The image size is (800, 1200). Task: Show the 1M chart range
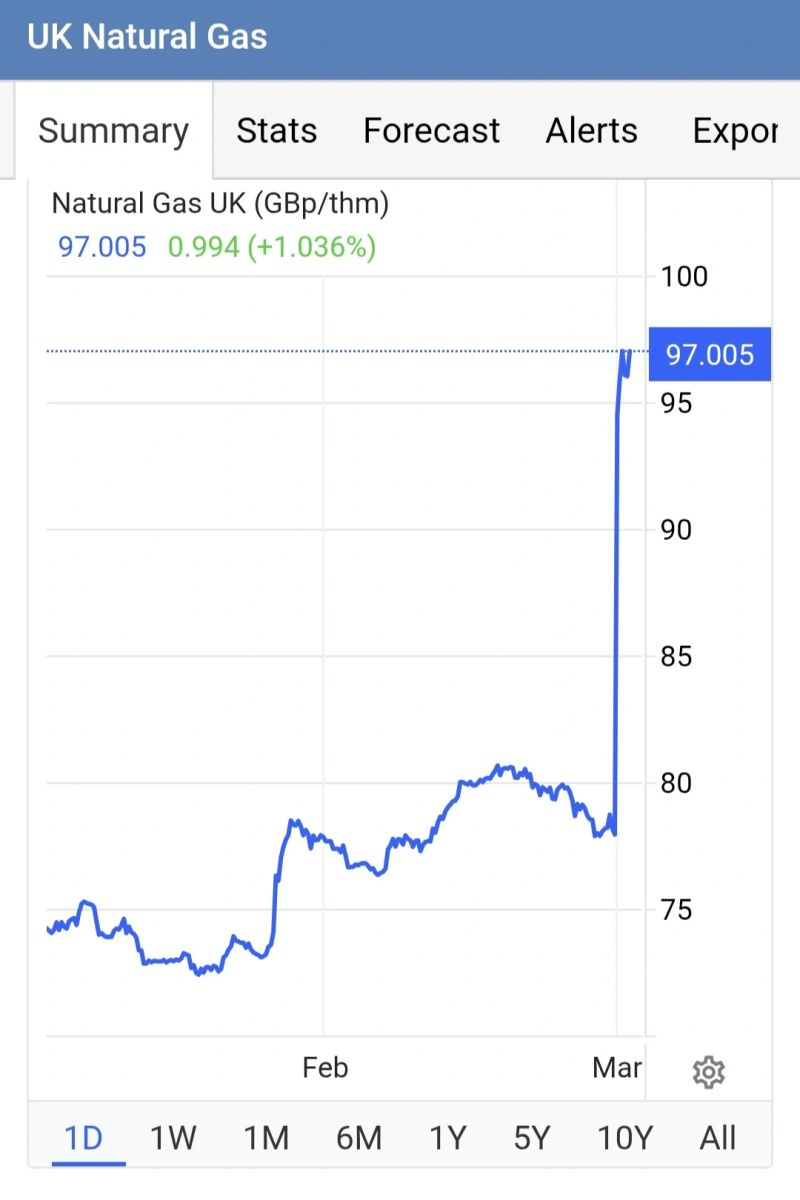point(266,1137)
